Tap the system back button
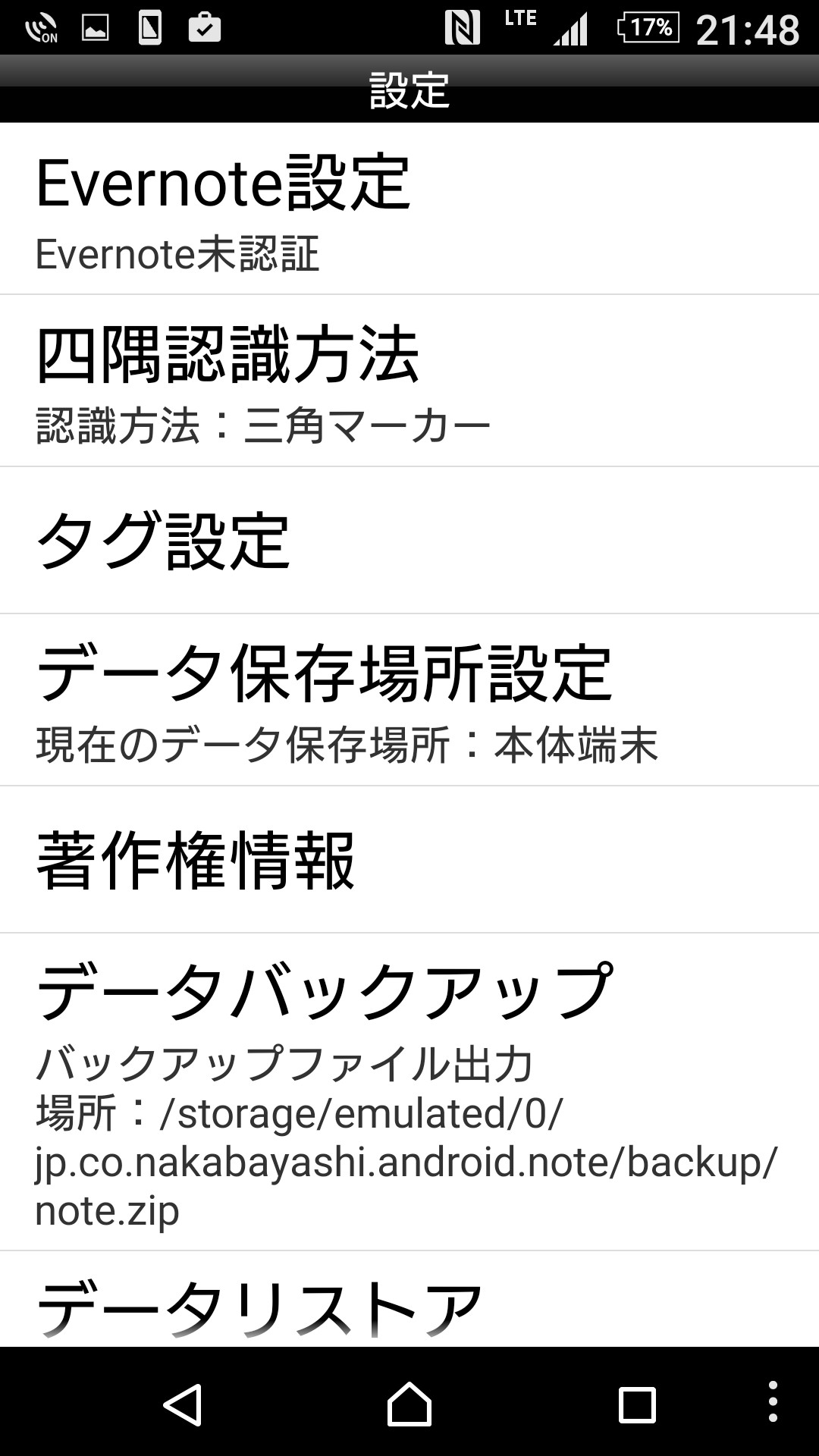The width and height of the screenshot is (819, 1456). (x=183, y=1404)
